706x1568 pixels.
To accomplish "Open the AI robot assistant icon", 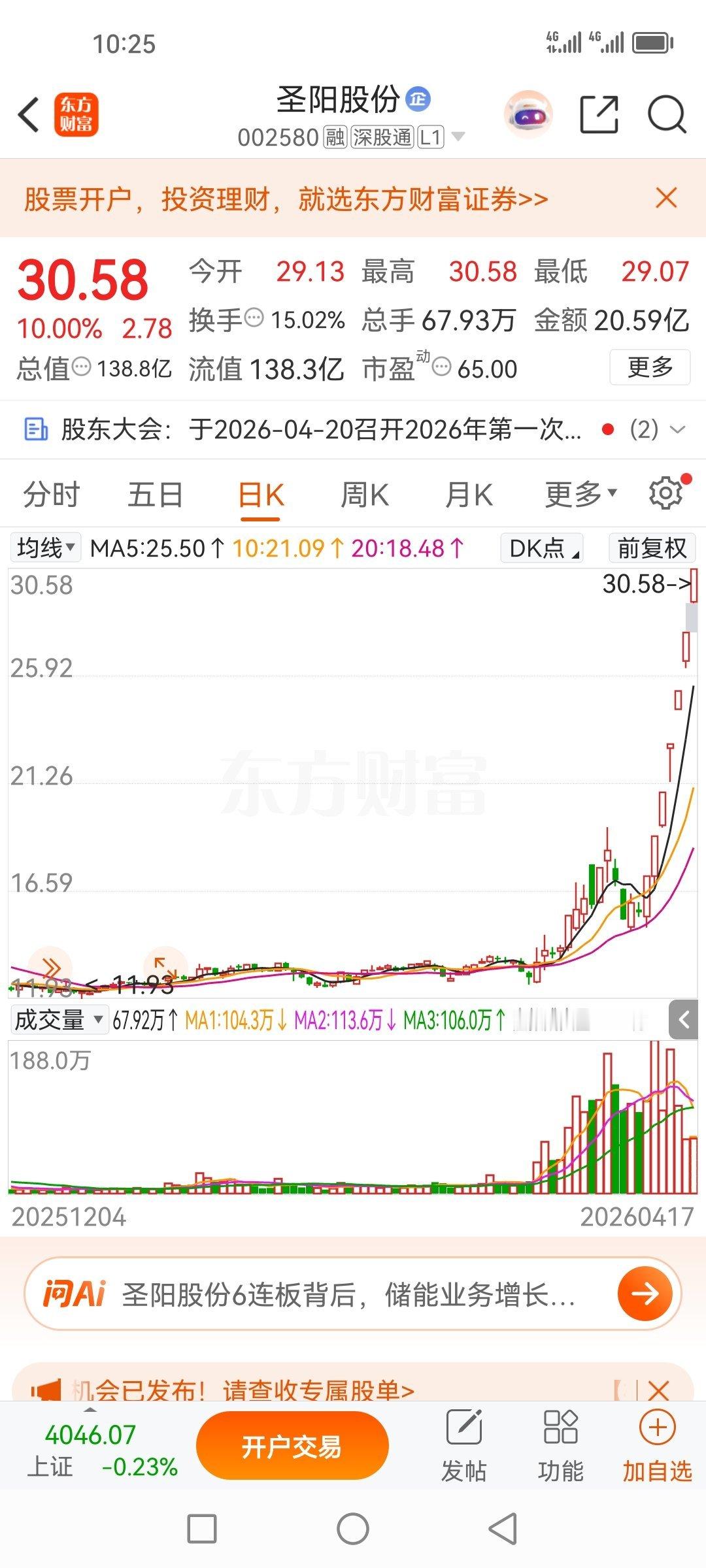I will [529, 114].
